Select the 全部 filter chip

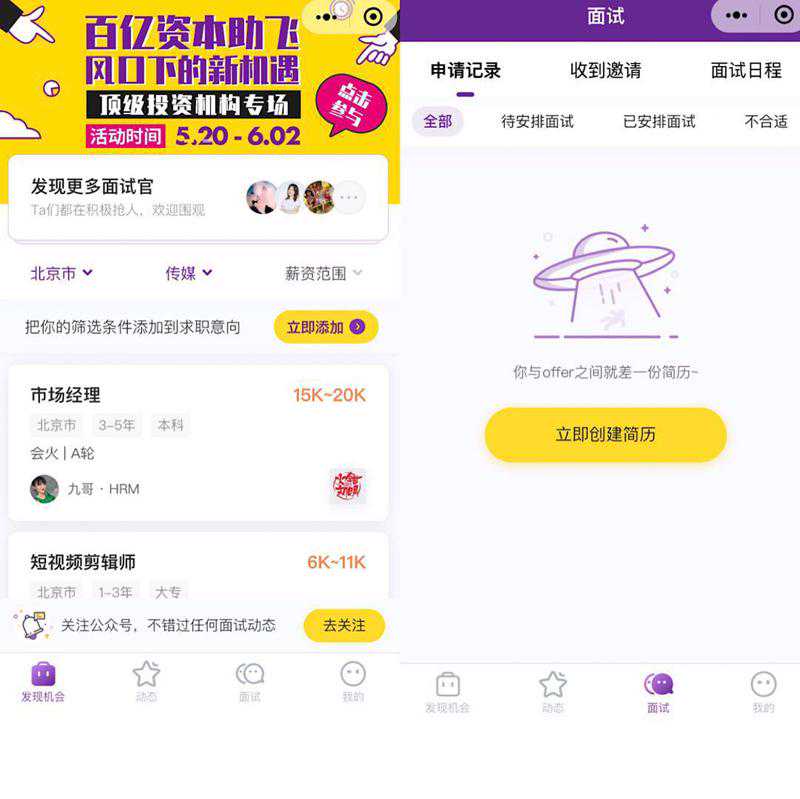pos(437,121)
